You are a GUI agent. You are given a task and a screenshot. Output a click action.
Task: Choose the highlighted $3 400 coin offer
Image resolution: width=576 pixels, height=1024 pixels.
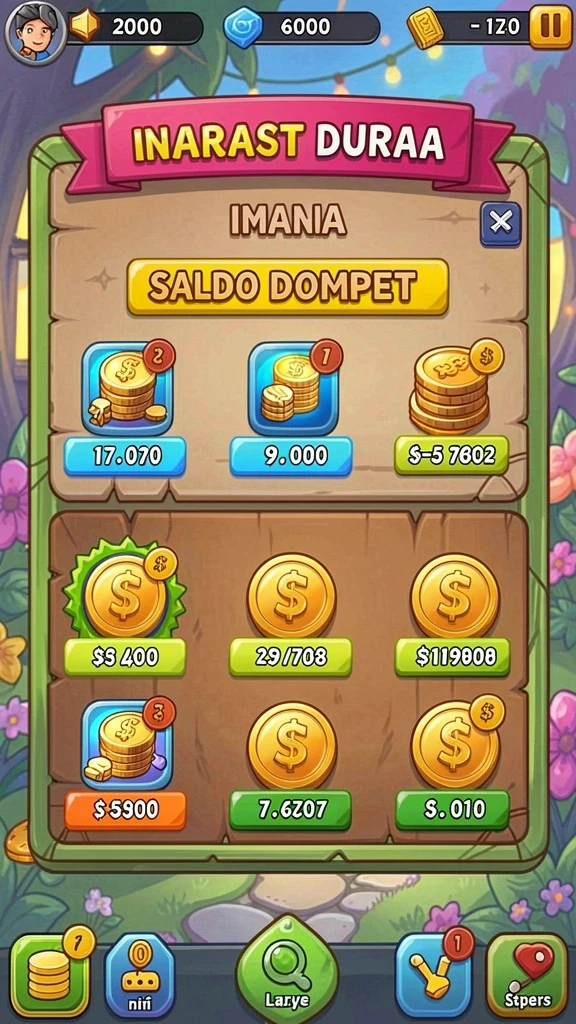tap(125, 656)
